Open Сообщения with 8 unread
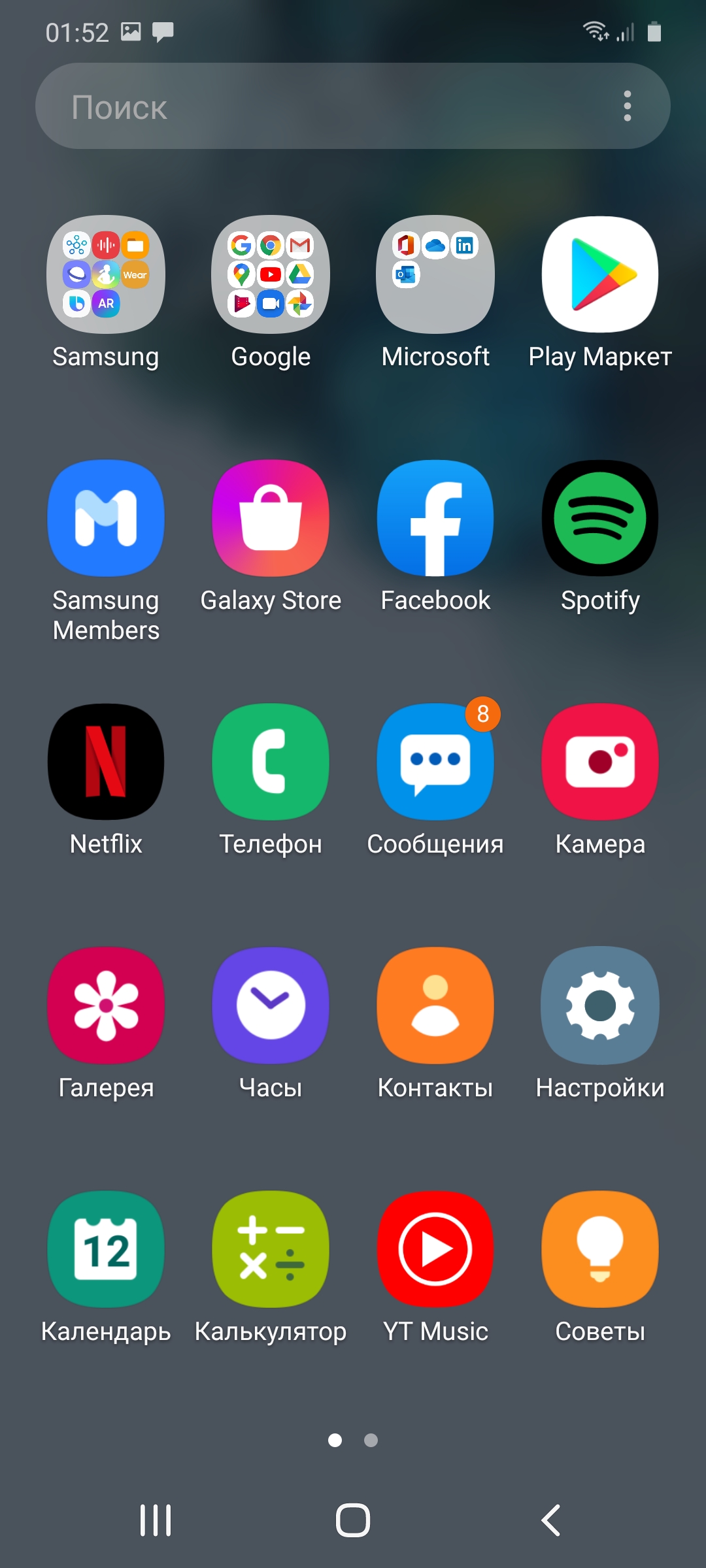Viewport: 706px width, 1568px height. tap(435, 762)
